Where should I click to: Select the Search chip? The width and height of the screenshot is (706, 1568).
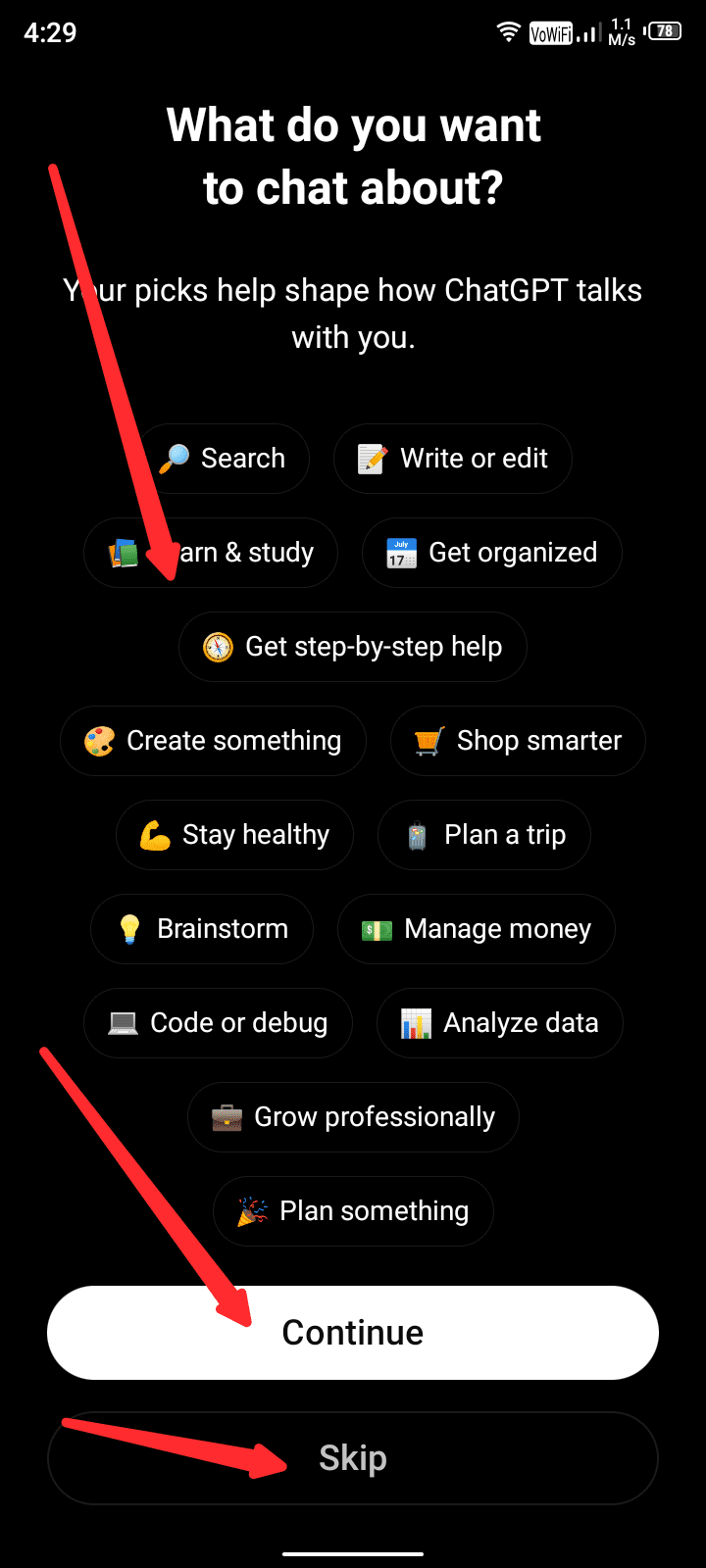[226, 459]
